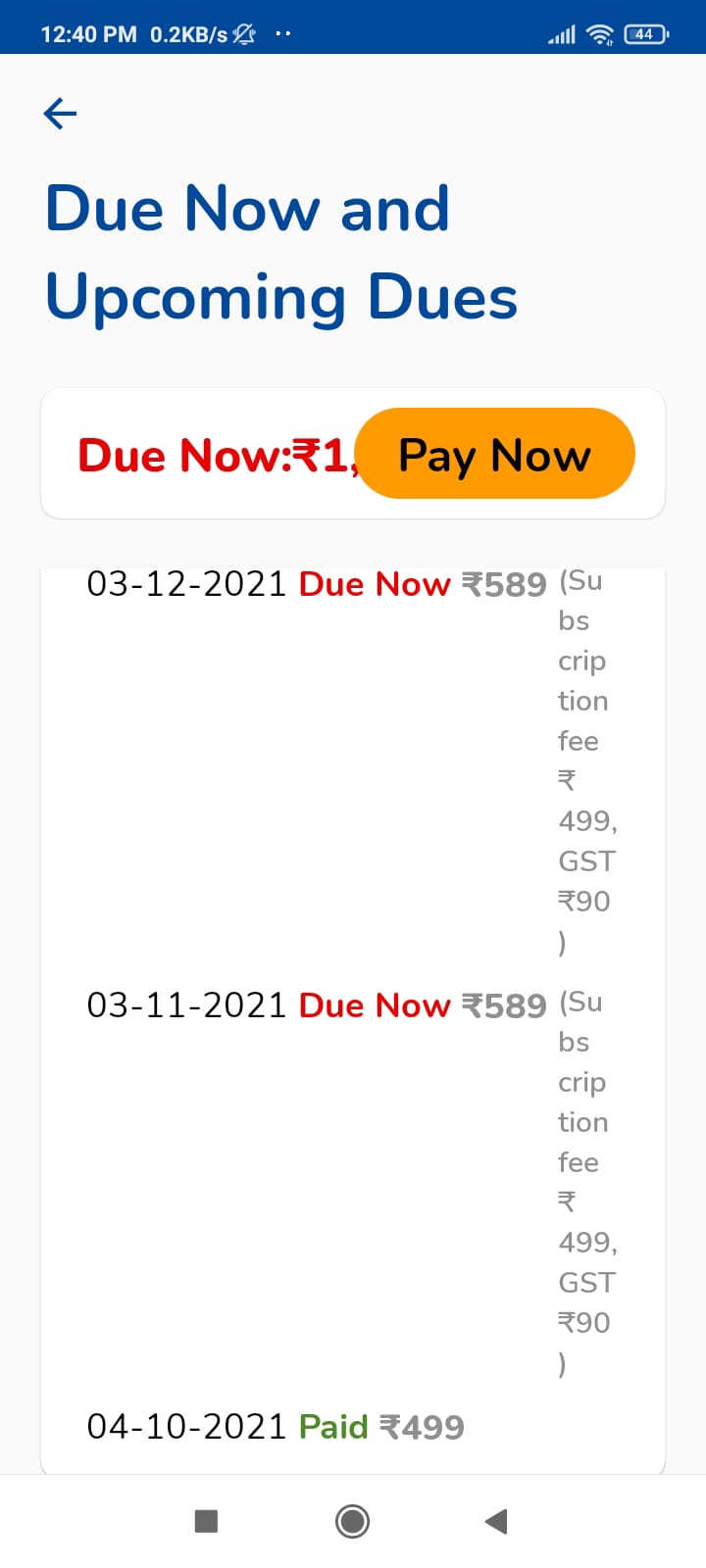Go back using the top arrow
The width and height of the screenshot is (706, 1568).
click(x=60, y=114)
